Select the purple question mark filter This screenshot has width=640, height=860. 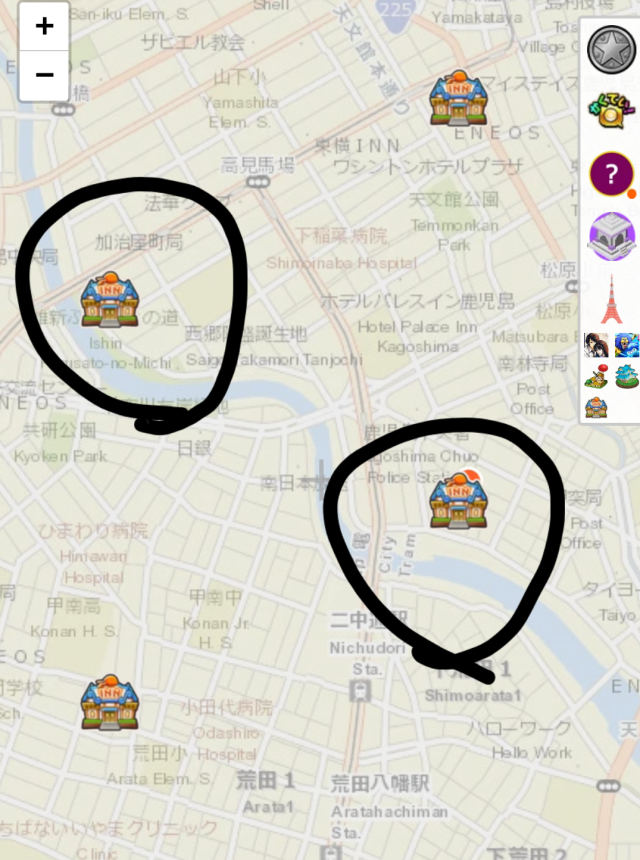point(608,174)
